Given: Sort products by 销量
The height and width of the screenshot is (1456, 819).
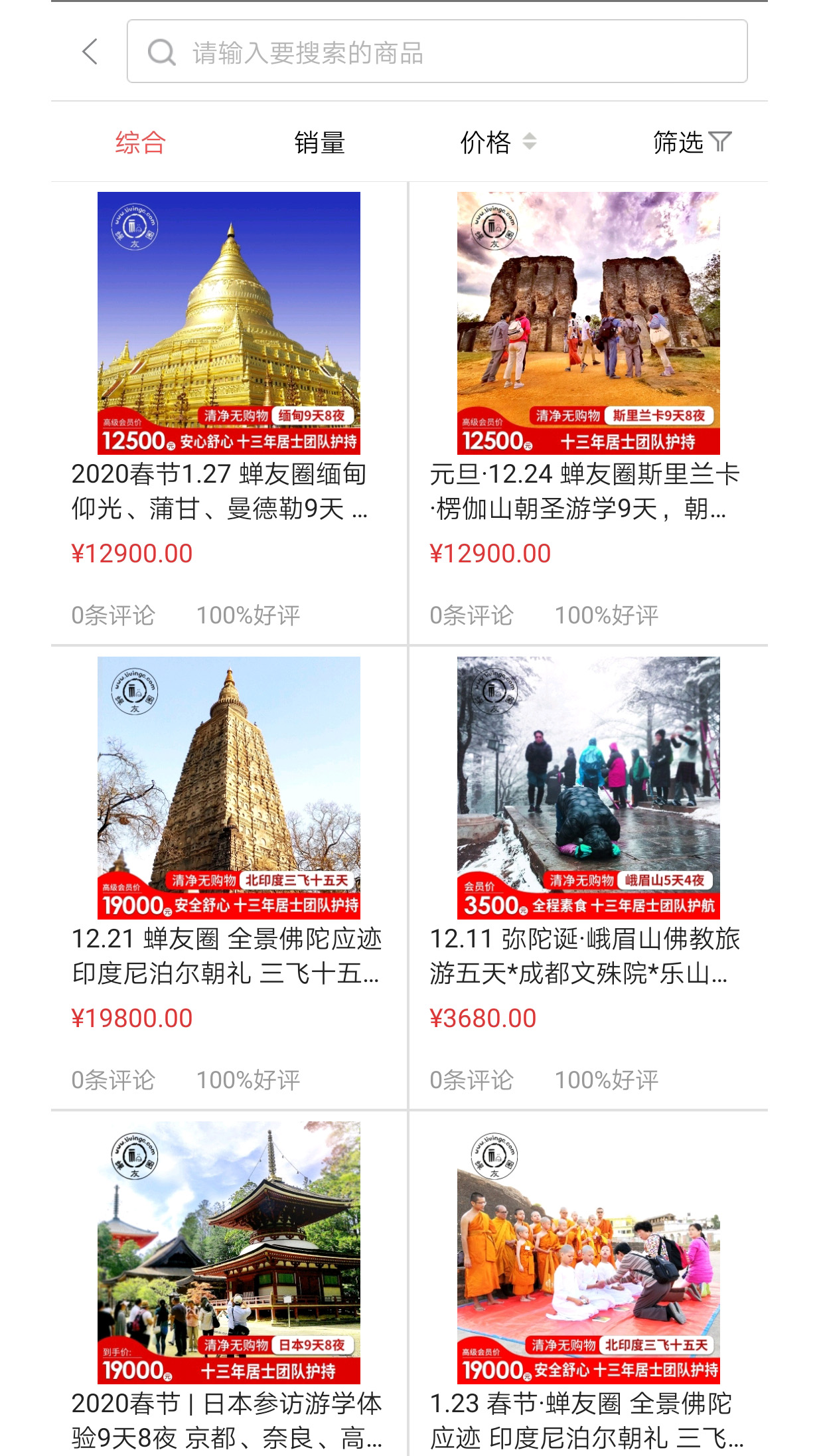Looking at the screenshot, I should (319, 142).
